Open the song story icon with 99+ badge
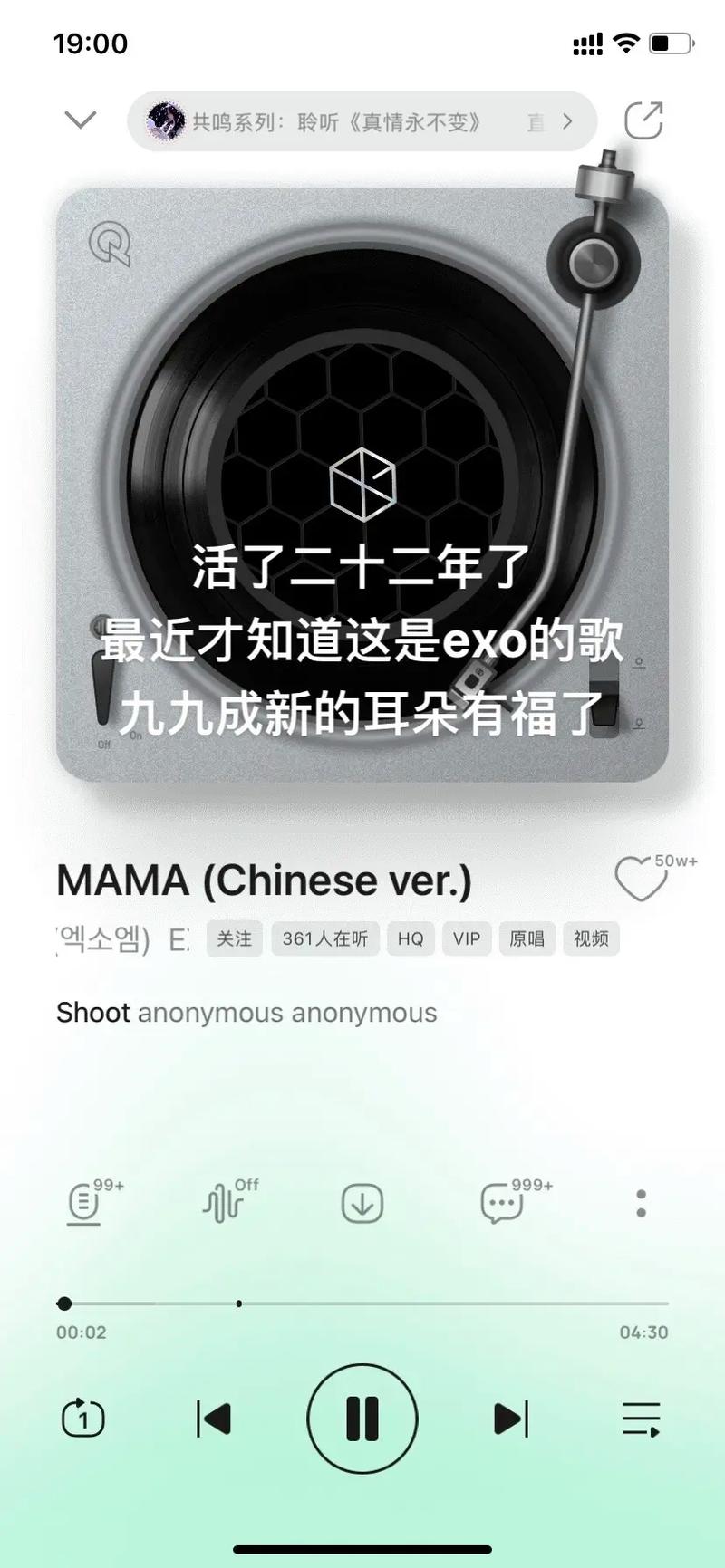The width and height of the screenshot is (725, 1568). point(83,1203)
